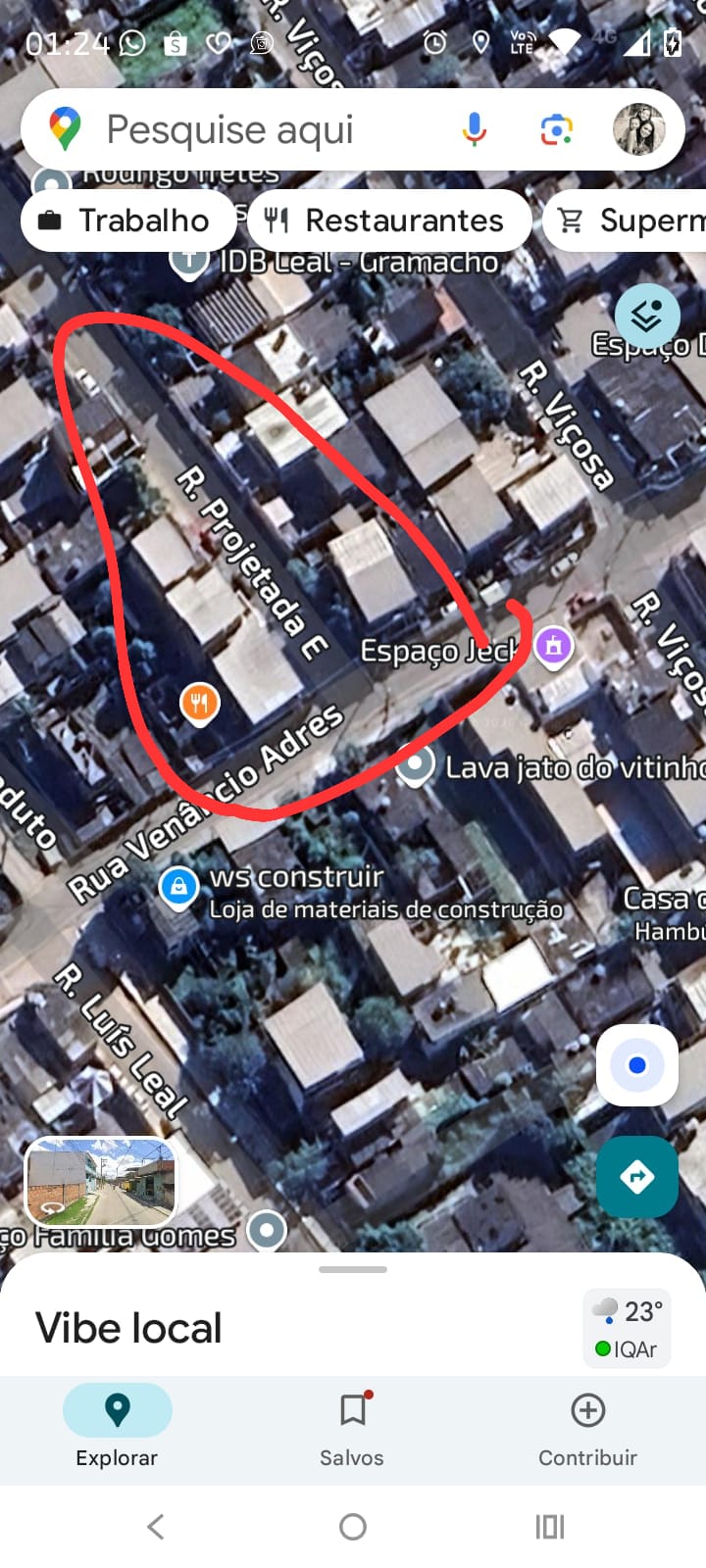The image size is (706, 1568).
Task: Select the Trabalho chip
Action: coord(127,220)
